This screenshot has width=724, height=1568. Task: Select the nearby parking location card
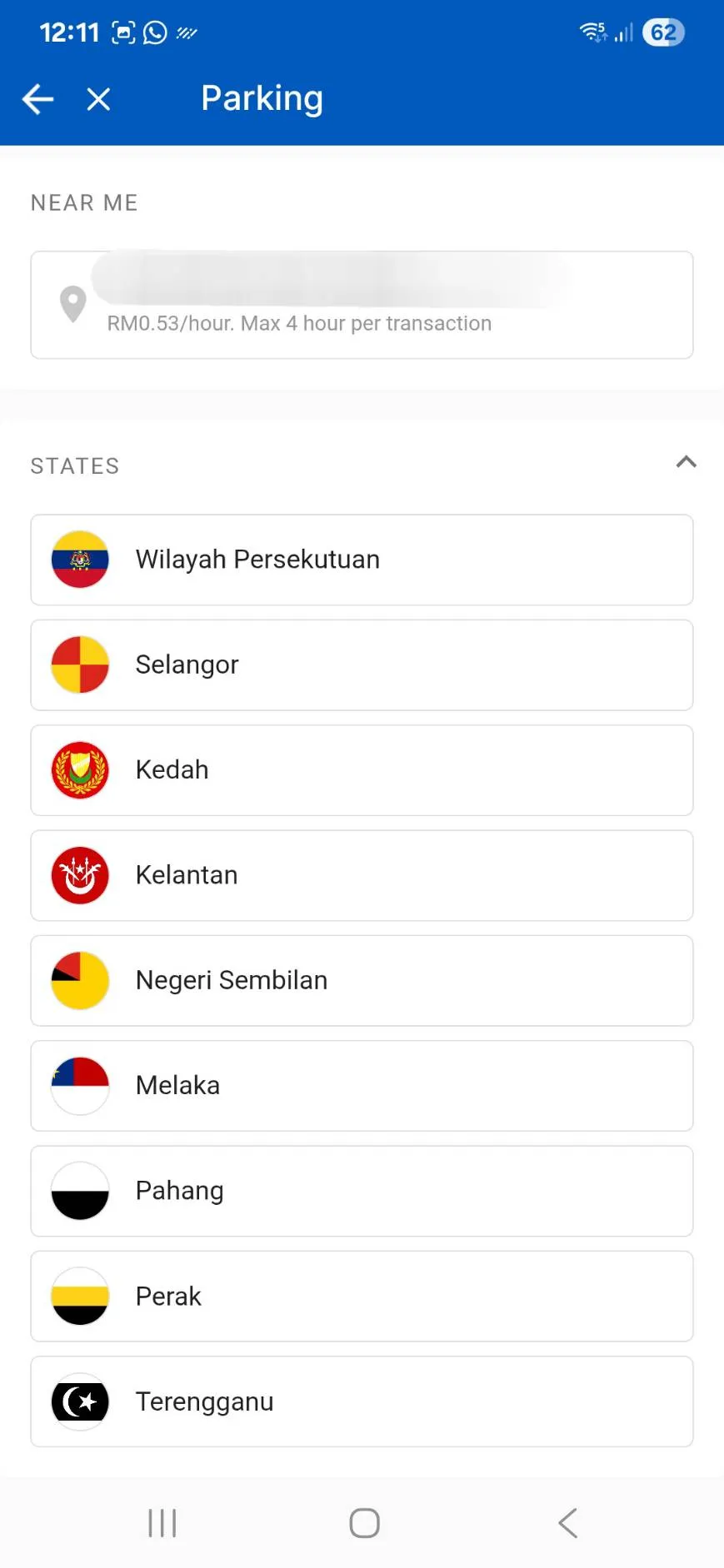tap(362, 305)
